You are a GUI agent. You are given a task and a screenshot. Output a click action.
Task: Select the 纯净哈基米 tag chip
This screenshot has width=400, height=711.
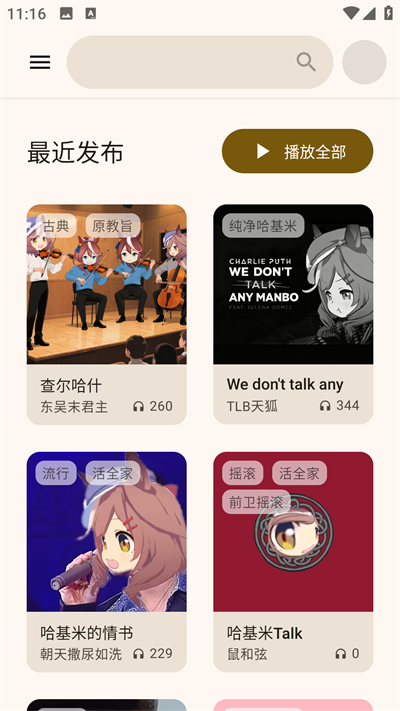263,225
